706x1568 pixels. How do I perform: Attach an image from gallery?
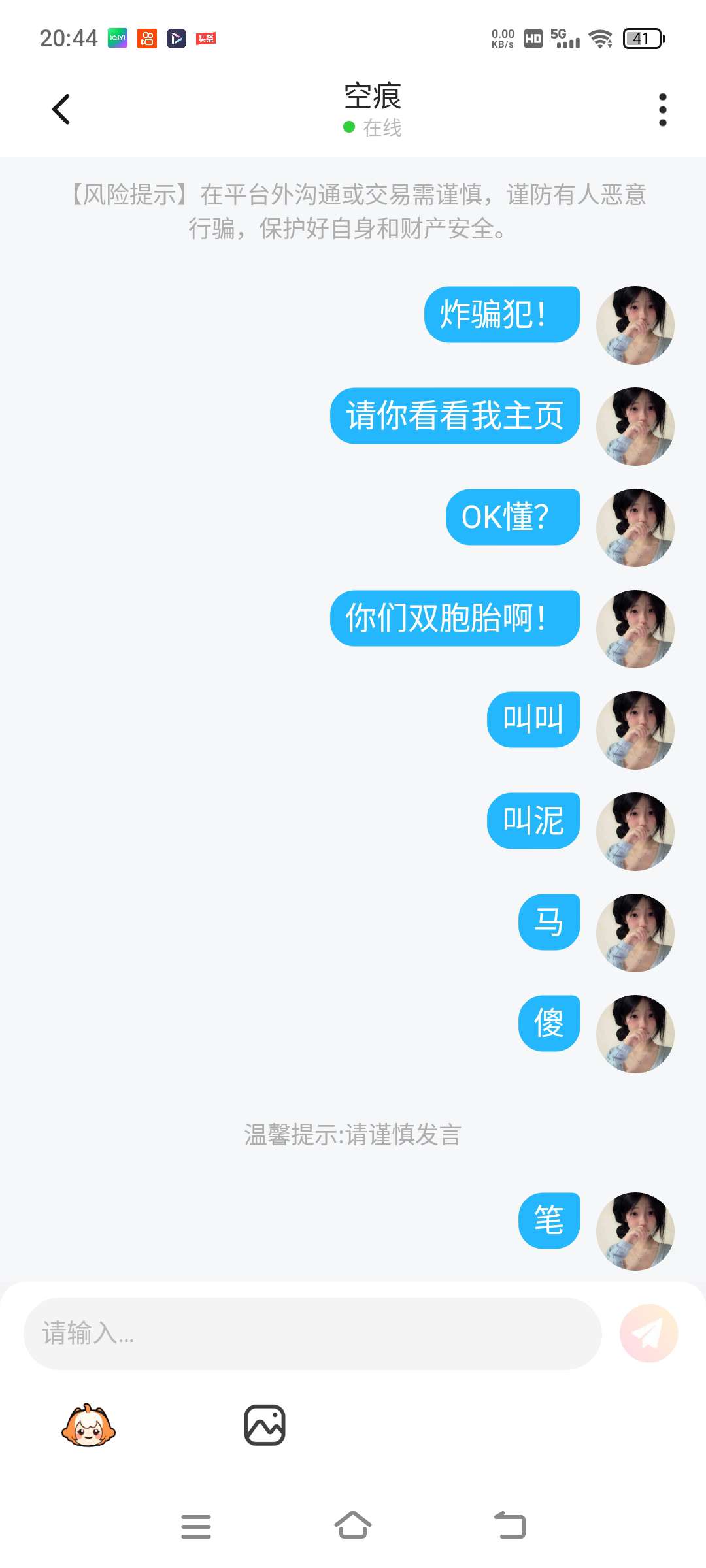click(x=265, y=1425)
